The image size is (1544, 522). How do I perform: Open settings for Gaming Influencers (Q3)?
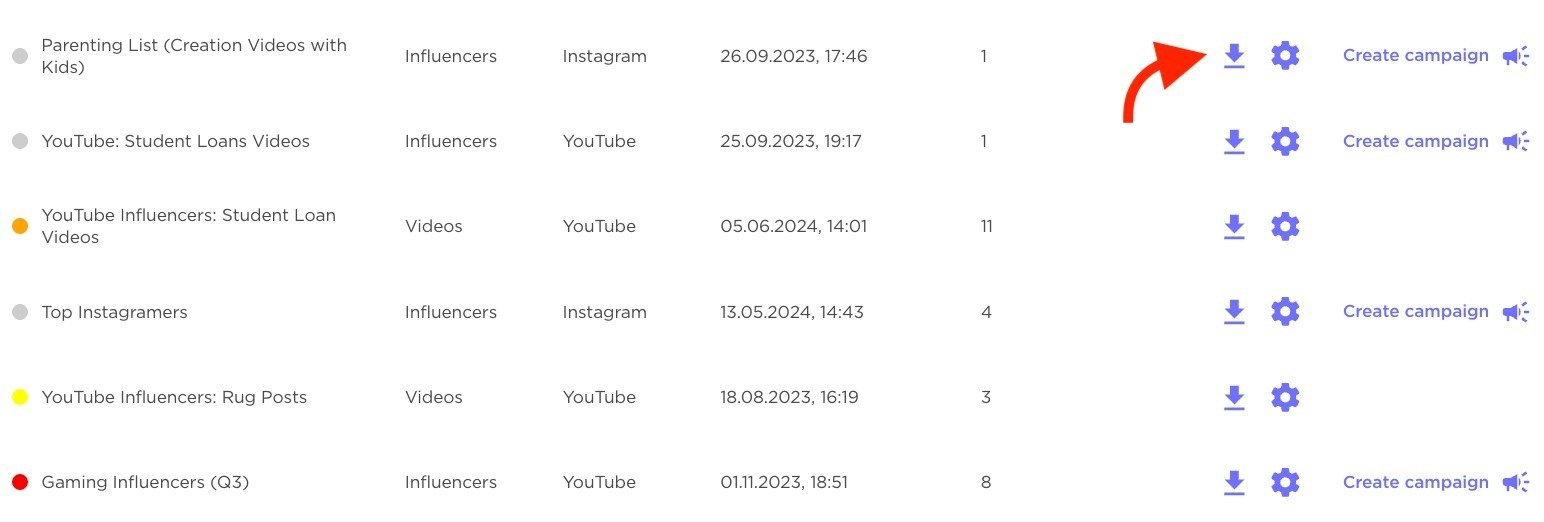click(1284, 482)
